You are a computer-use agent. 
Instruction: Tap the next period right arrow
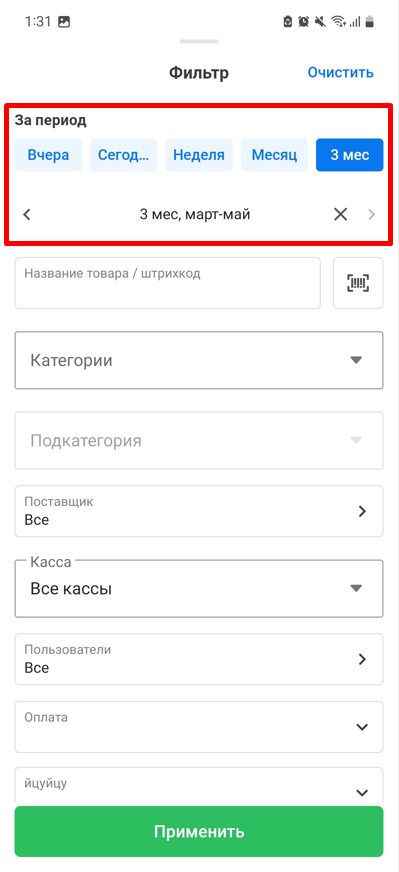[372, 215]
